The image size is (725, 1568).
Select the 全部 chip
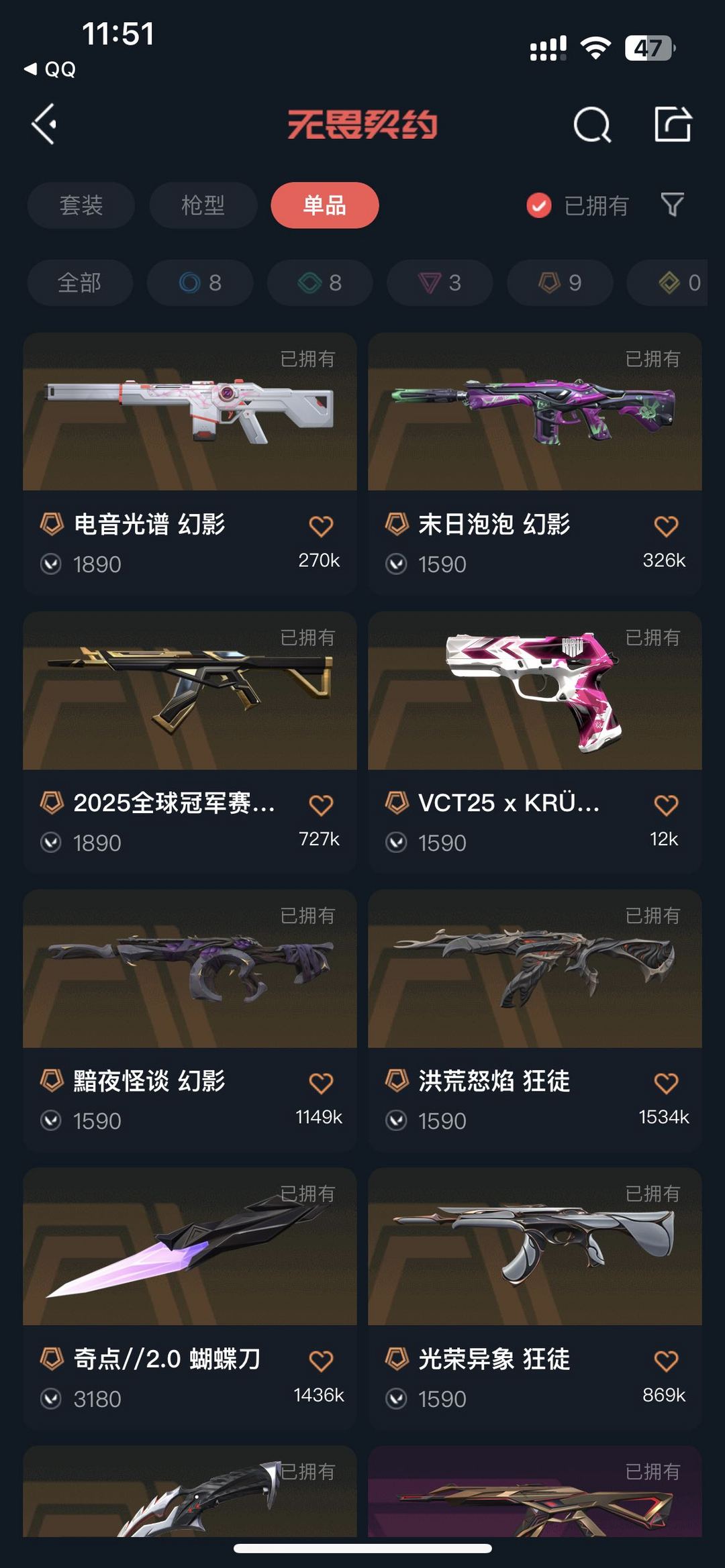pos(80,283)
